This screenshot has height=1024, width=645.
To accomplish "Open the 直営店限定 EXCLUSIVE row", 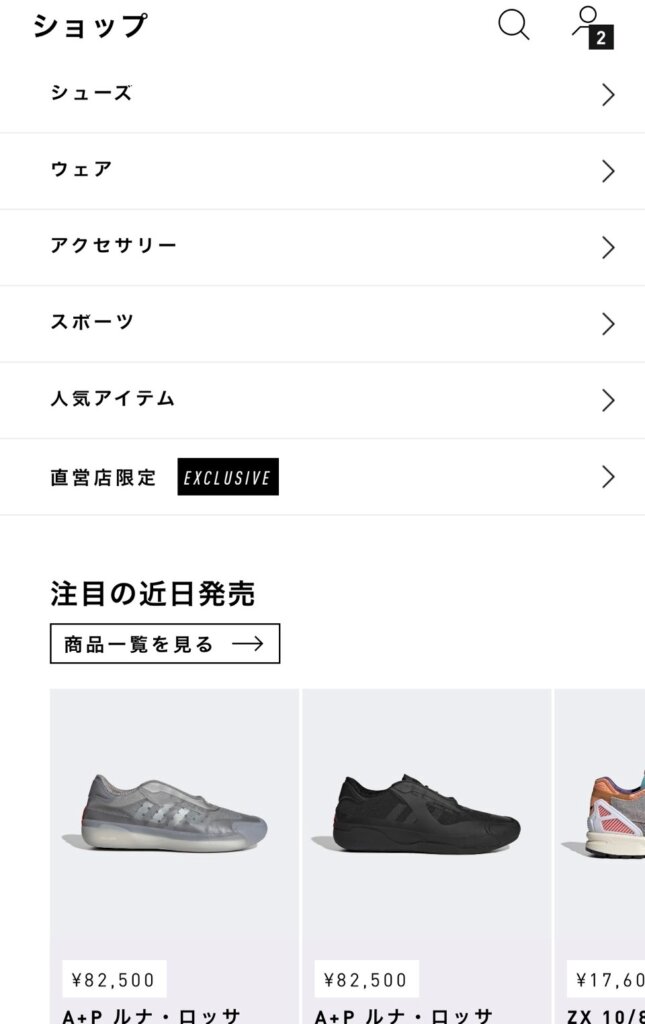I will pos(322,477).
